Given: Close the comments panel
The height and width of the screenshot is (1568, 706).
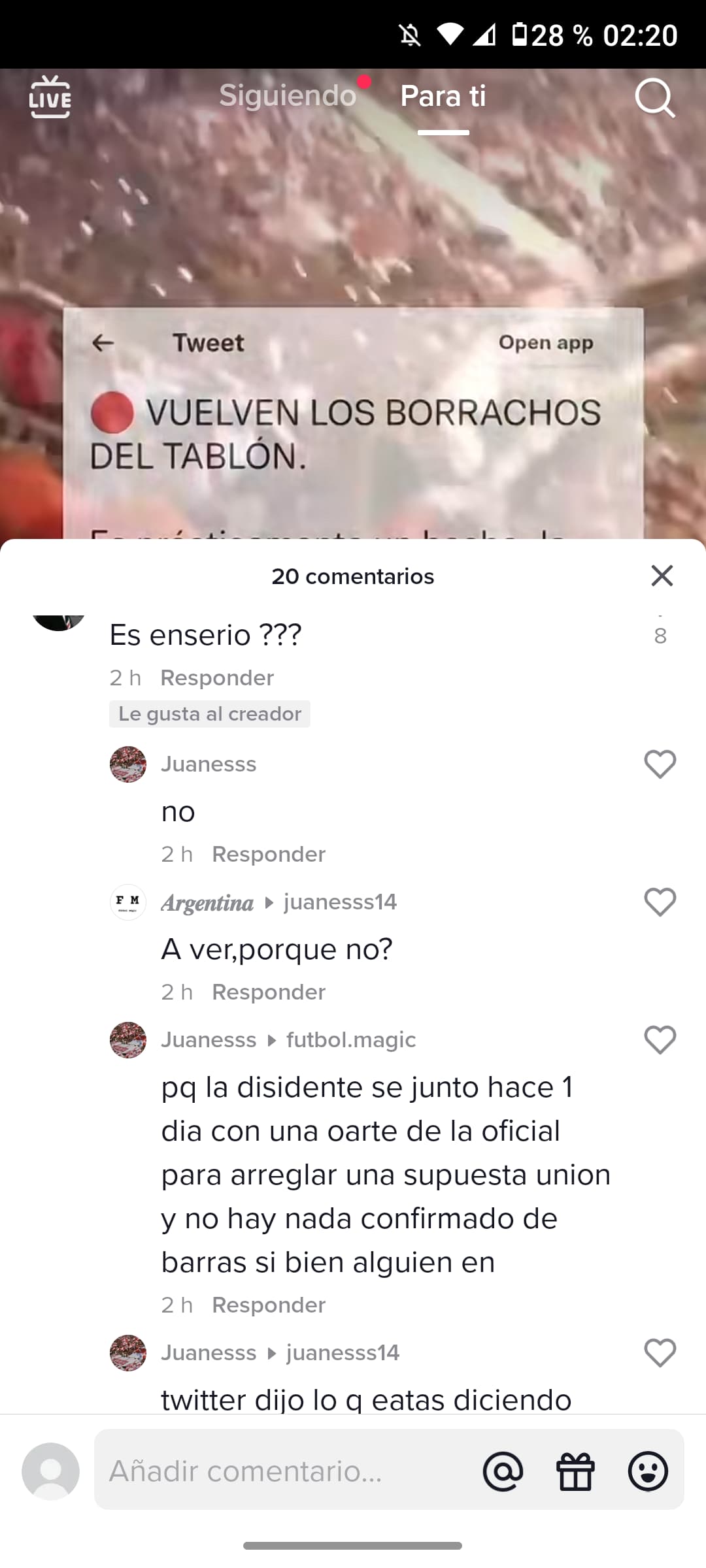Looking at the screenshot, I should 662,576.
